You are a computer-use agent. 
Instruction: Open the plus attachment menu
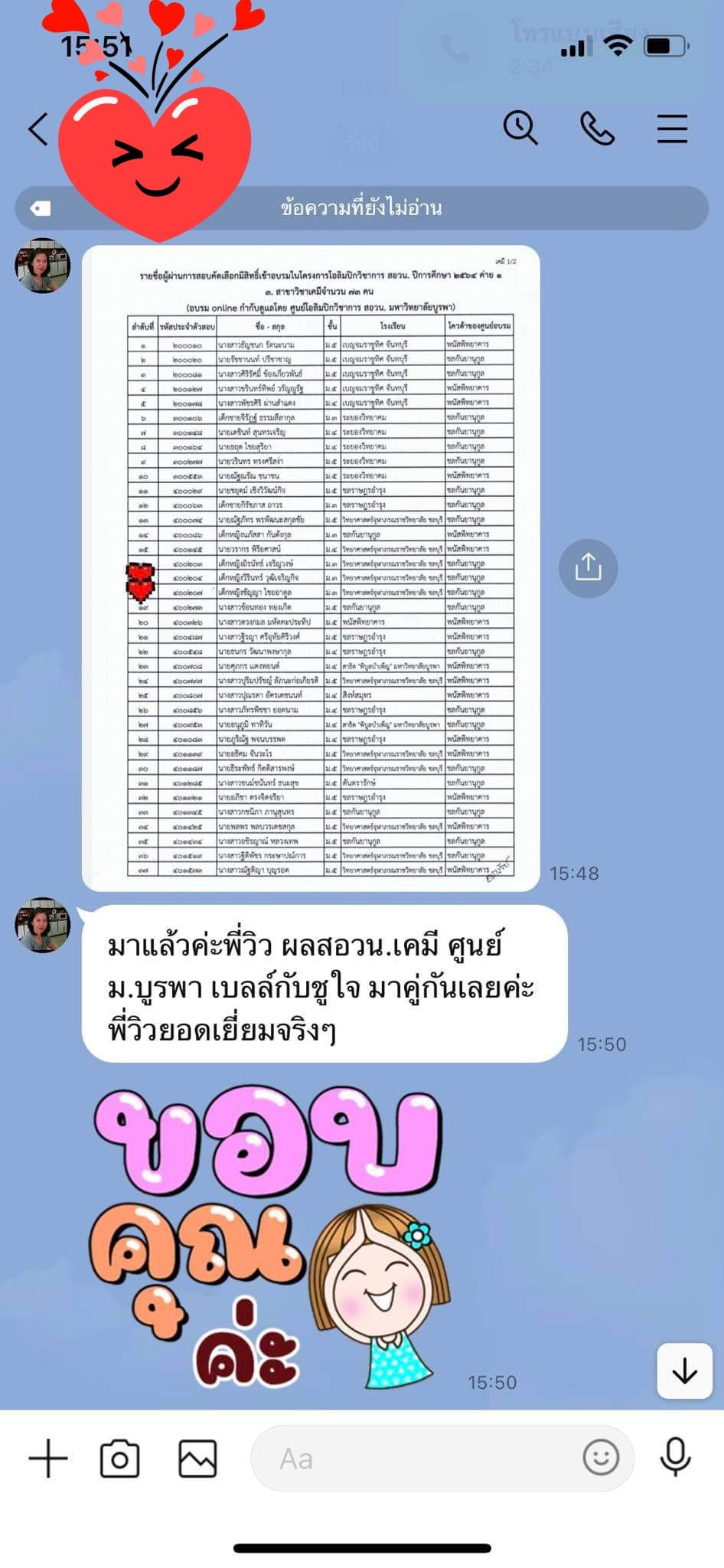48,1458
